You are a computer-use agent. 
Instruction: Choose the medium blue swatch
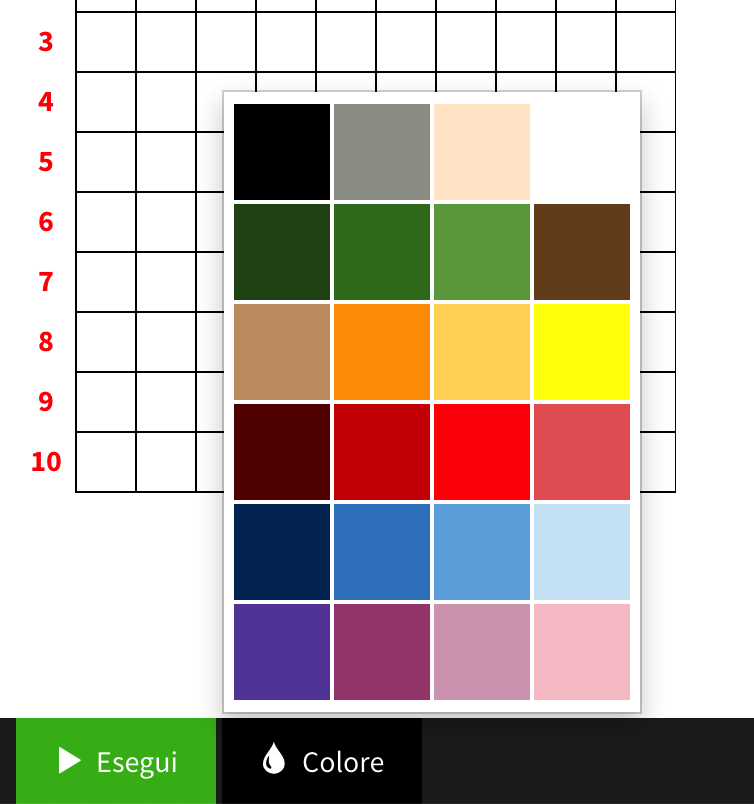tap(382, 552)
